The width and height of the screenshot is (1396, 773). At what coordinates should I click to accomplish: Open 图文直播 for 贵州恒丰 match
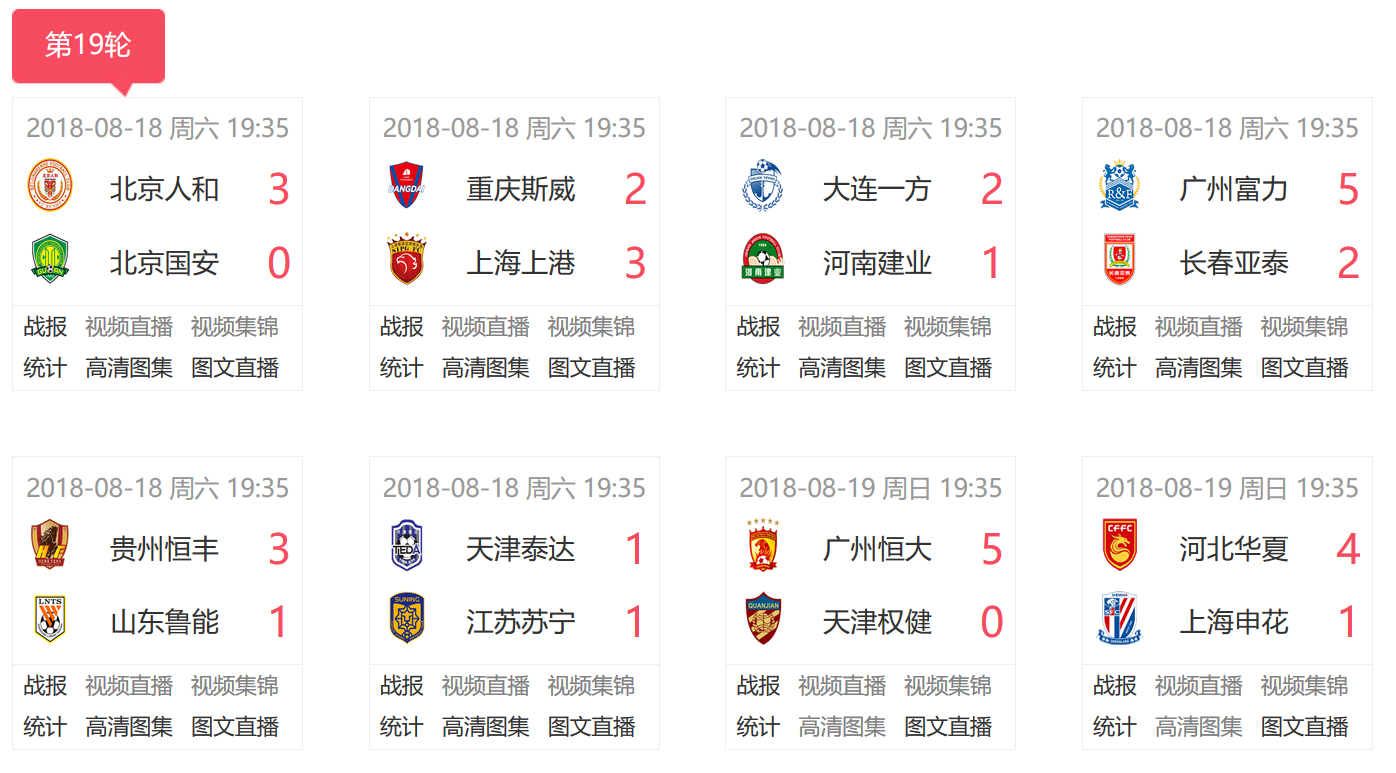pos(235,727)
